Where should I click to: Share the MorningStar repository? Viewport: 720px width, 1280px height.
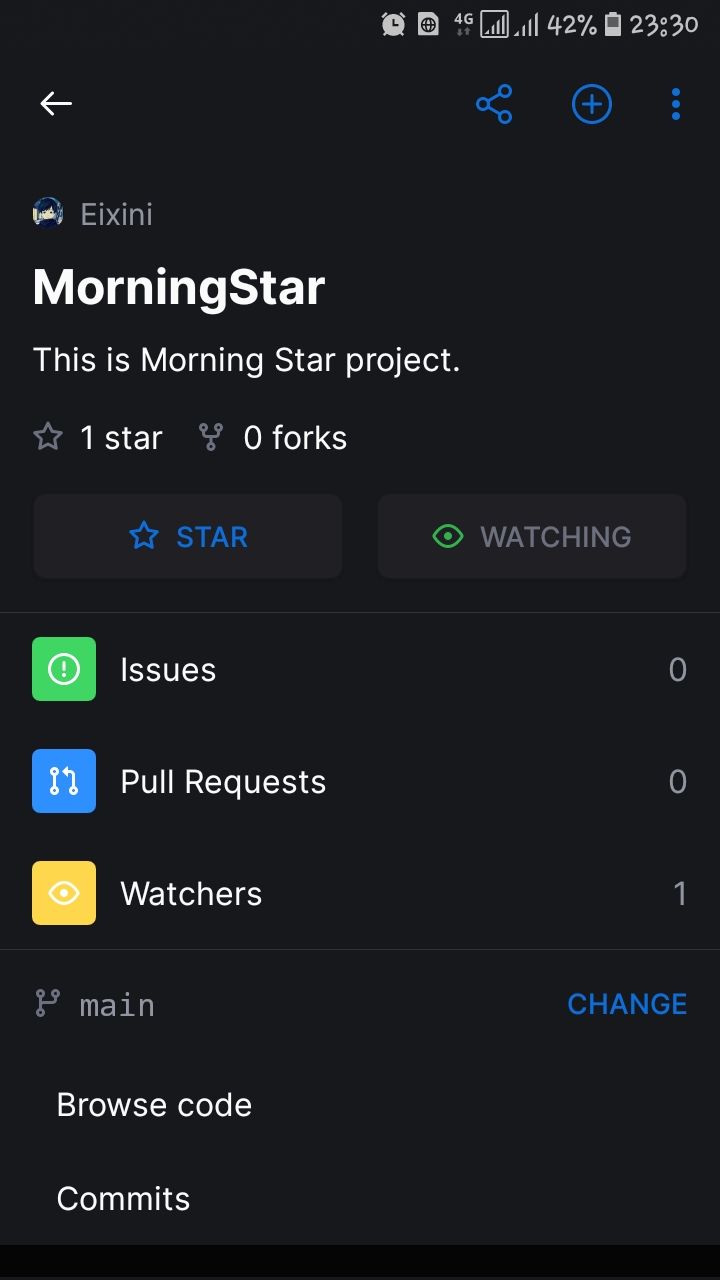pyautogui.click(x=494, y=104)
